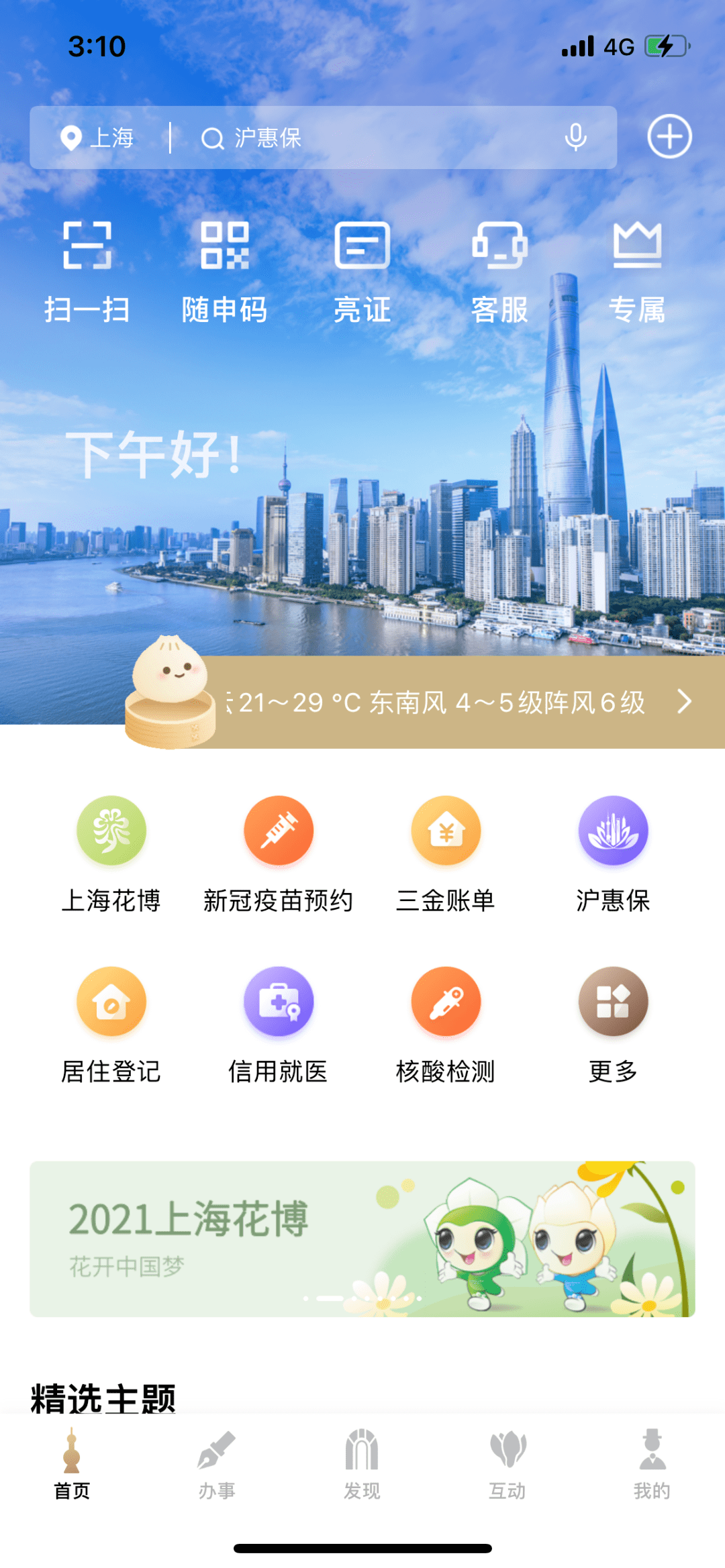Image resolution: width=725 pixels, height=1568 pixels.
Task: Tap the plus icon at top right
Action: click(x=669, y=137)
